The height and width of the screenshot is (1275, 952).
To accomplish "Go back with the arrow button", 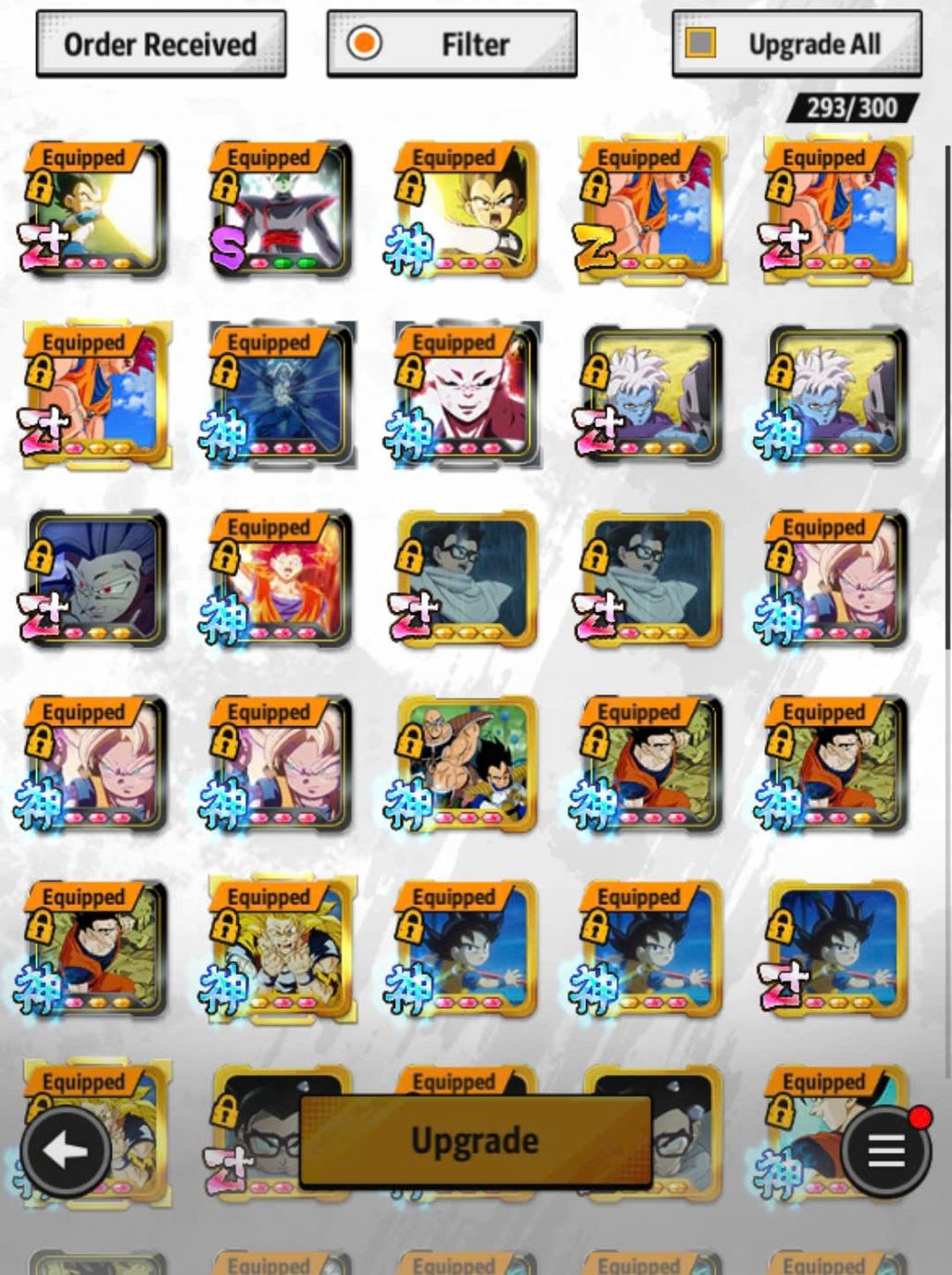I will 66,1152.
